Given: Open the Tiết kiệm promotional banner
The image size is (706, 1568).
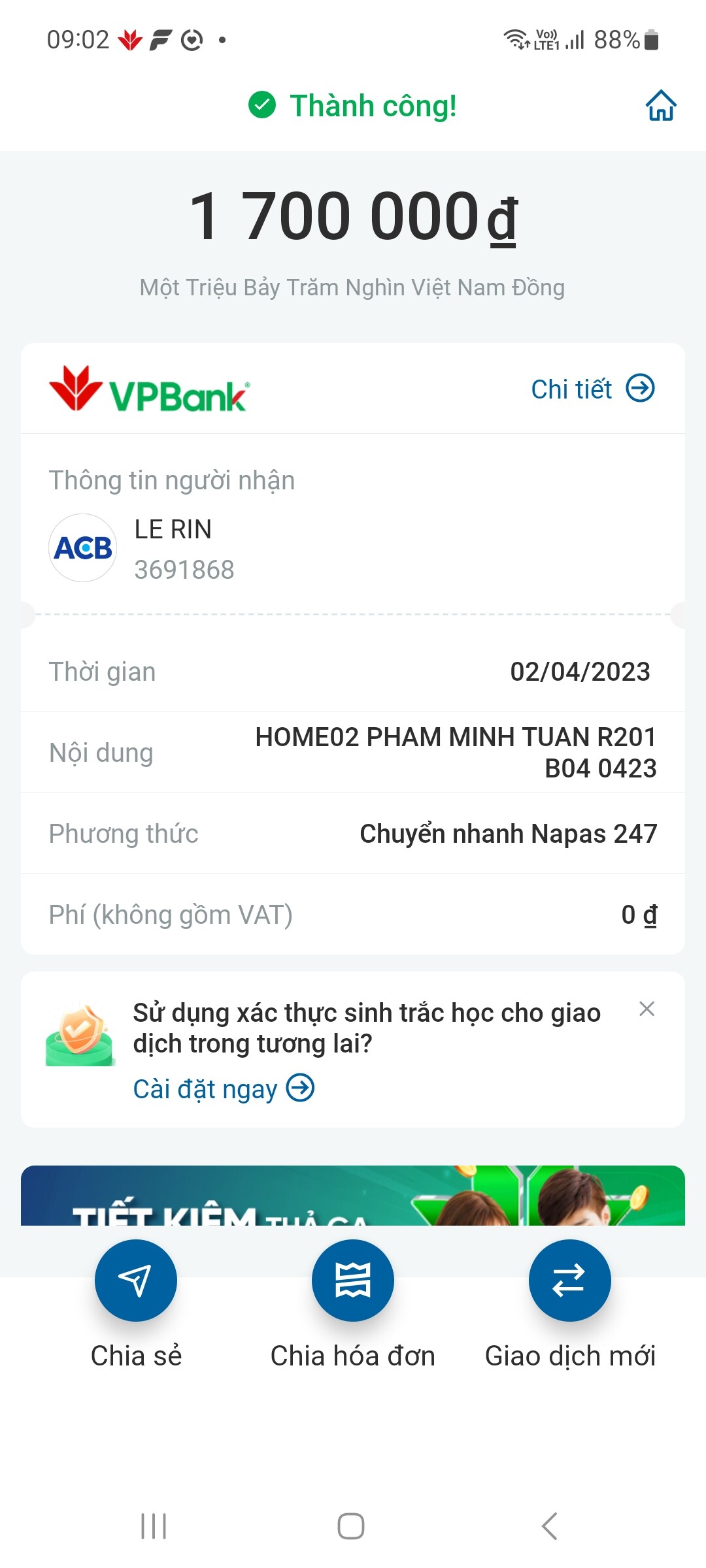Looking at the screenshot, I should (353, 1196).
